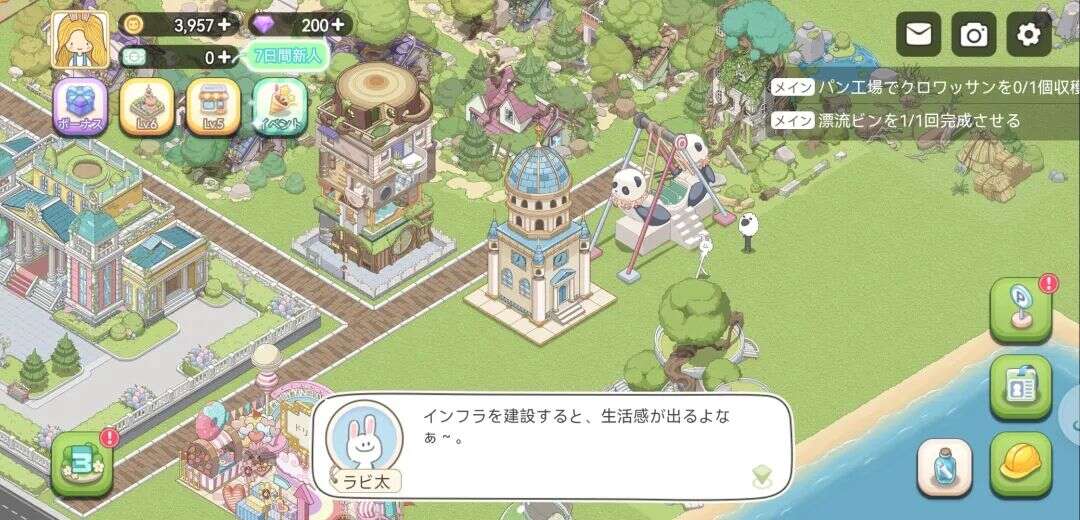Add more green tickets

pyautogui.click(x=224, y=57)
